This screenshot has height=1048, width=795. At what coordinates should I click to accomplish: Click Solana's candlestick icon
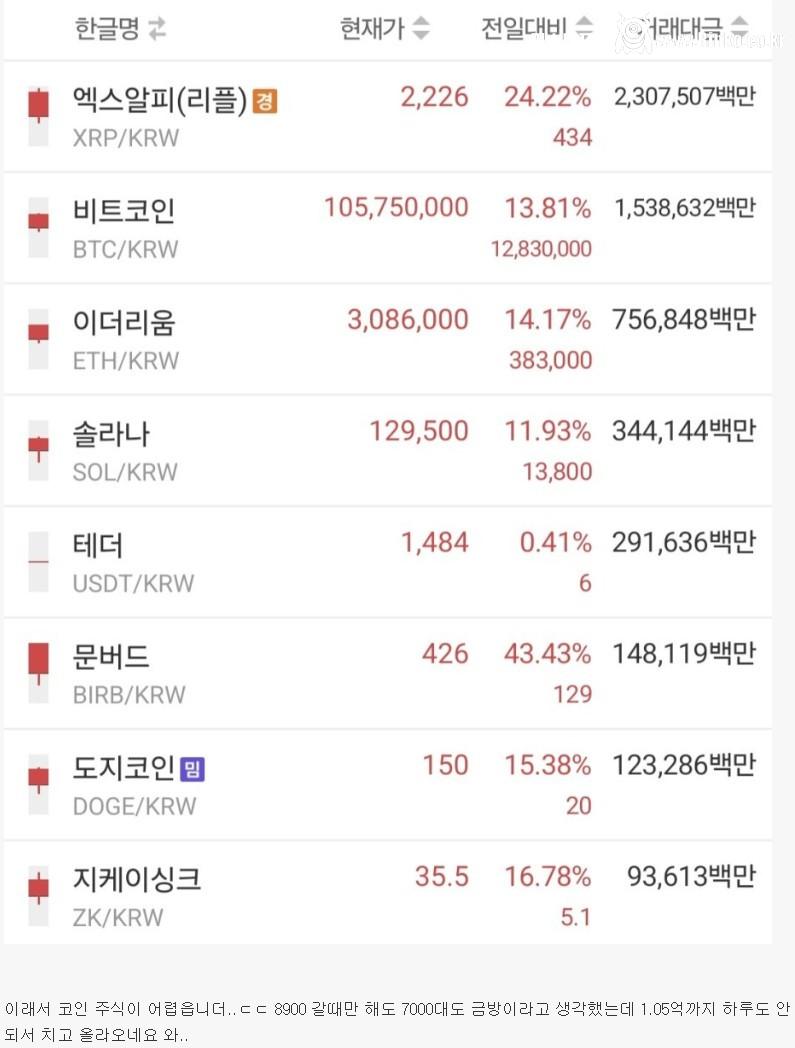coord(36,448)
